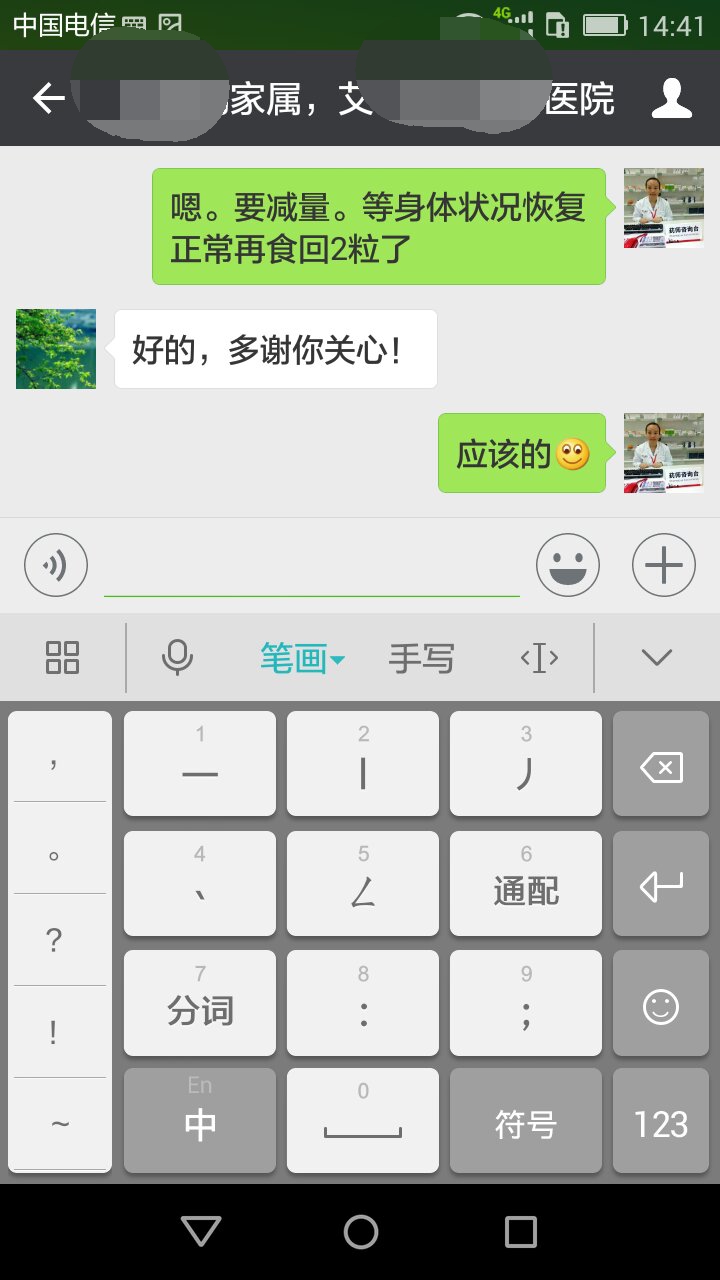The image size is (720, 1280).
Task: Go back from the chat conversation
Action: pos(48,99)
